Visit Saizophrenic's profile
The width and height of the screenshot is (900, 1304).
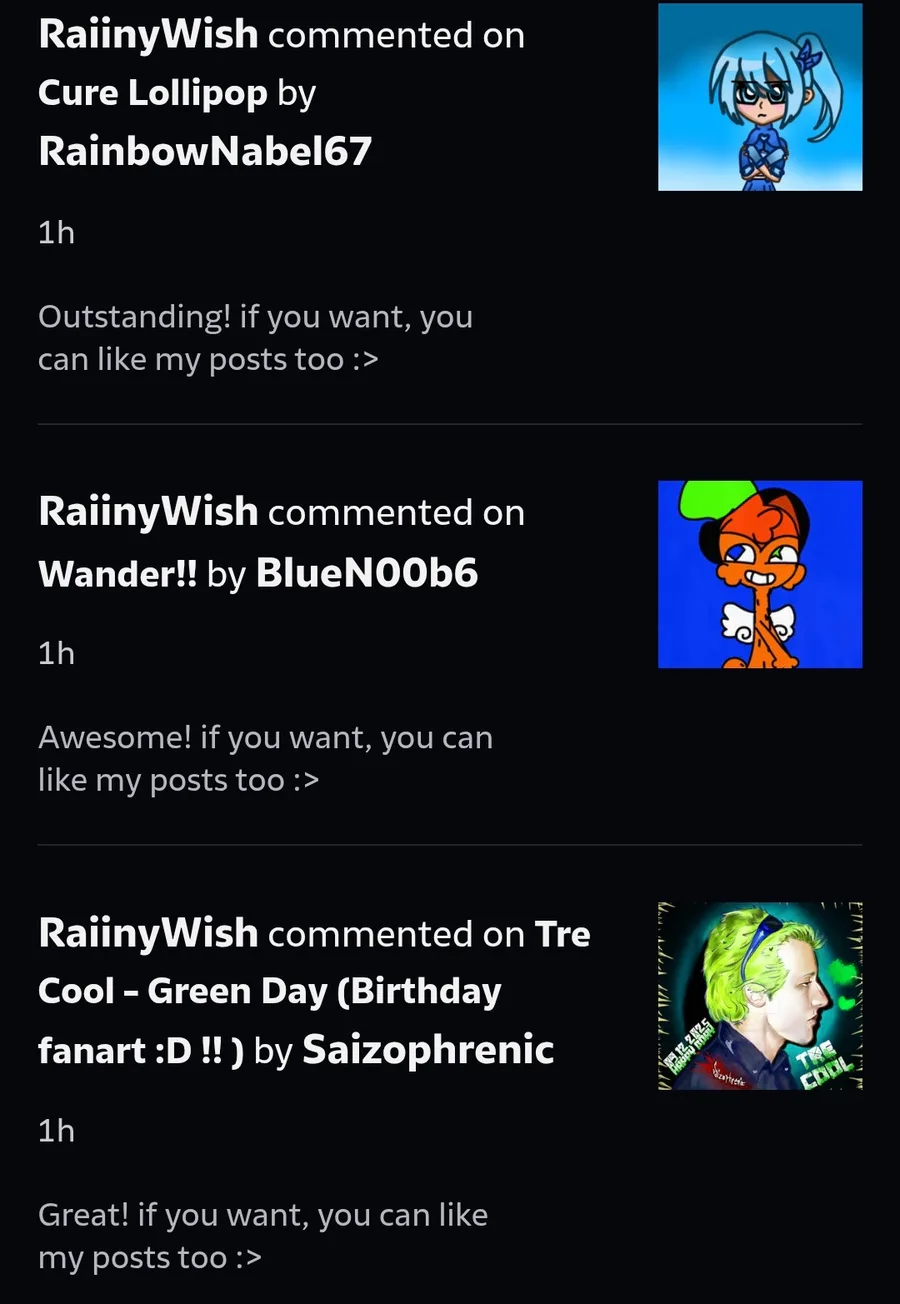pos(428,1050)
